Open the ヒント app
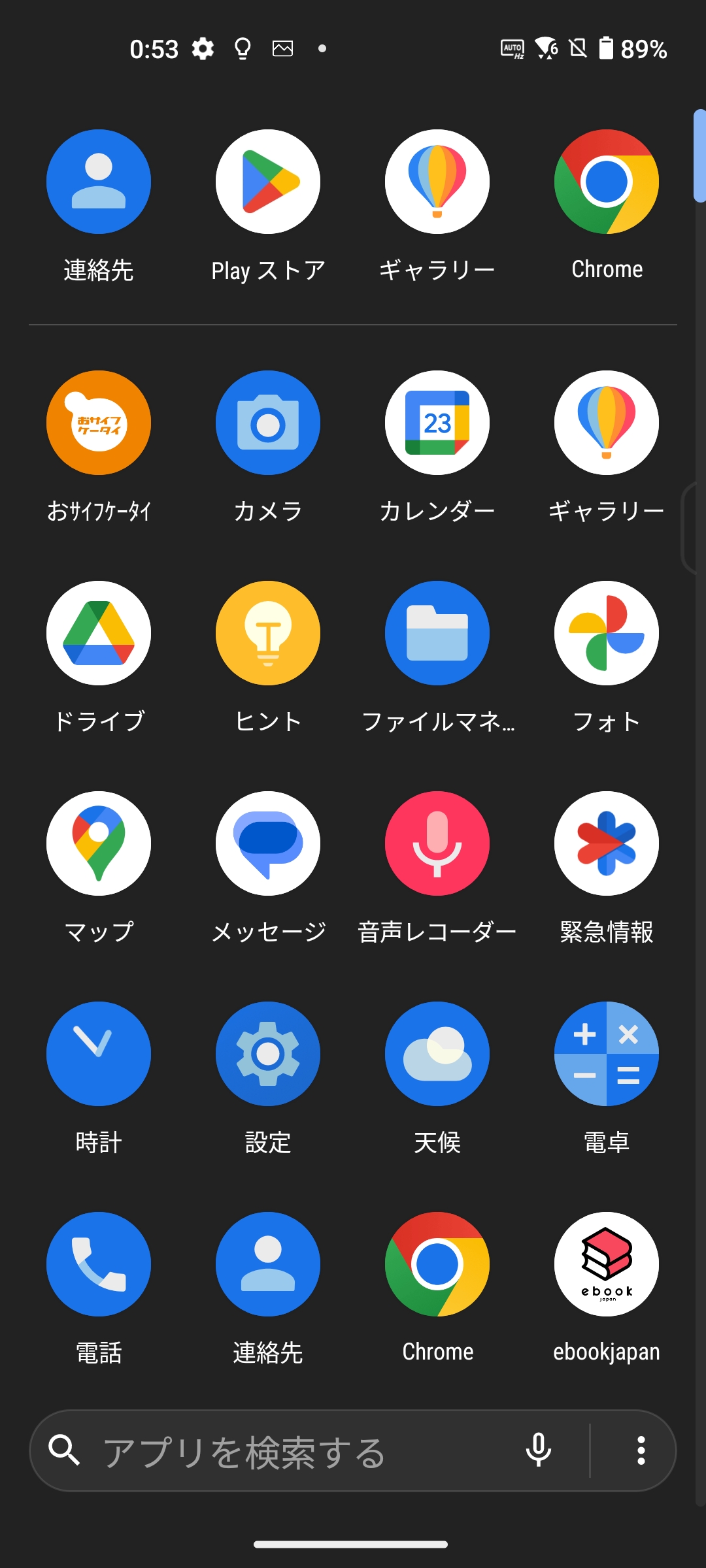 pos(268,633)
